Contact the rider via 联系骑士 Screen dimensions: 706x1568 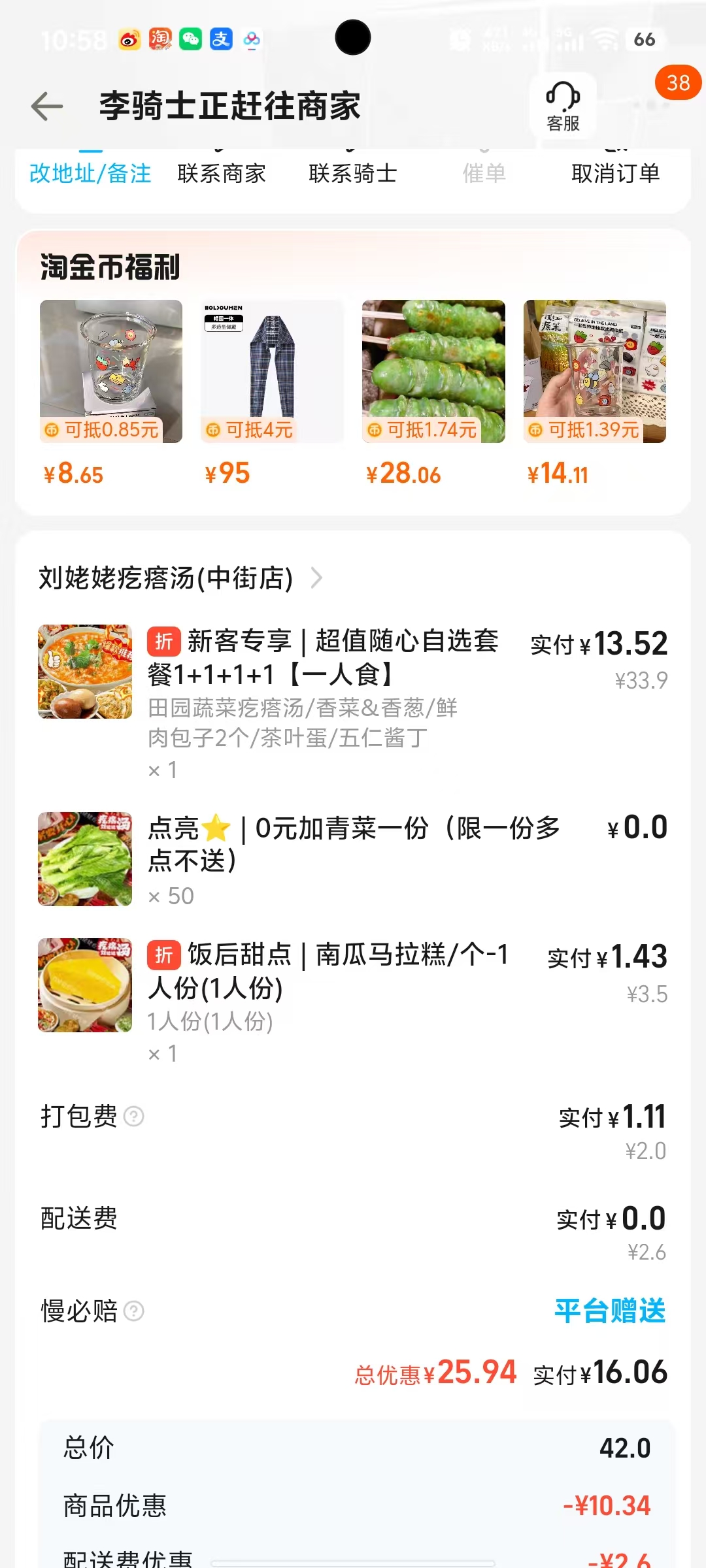(353, 173)
